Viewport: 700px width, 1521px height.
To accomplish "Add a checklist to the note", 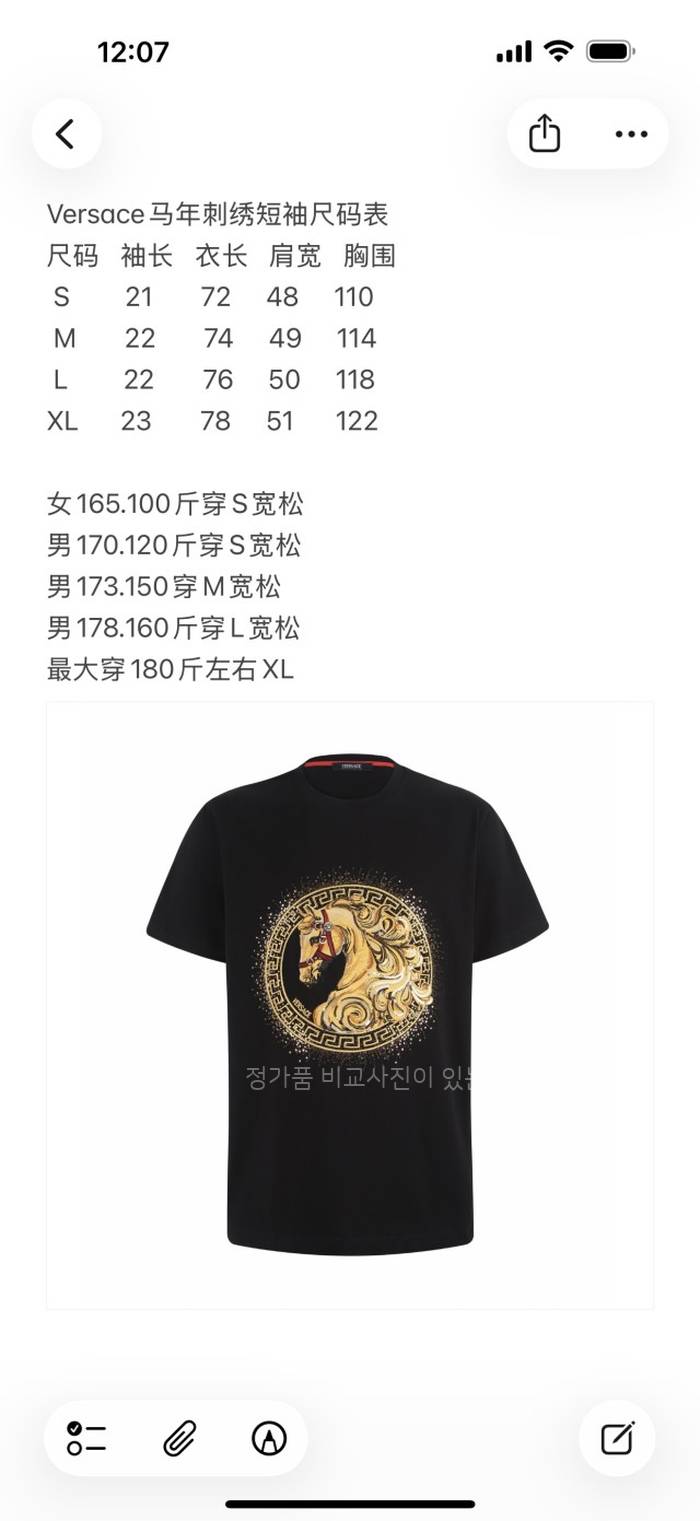I will [x=87, y=1438].
